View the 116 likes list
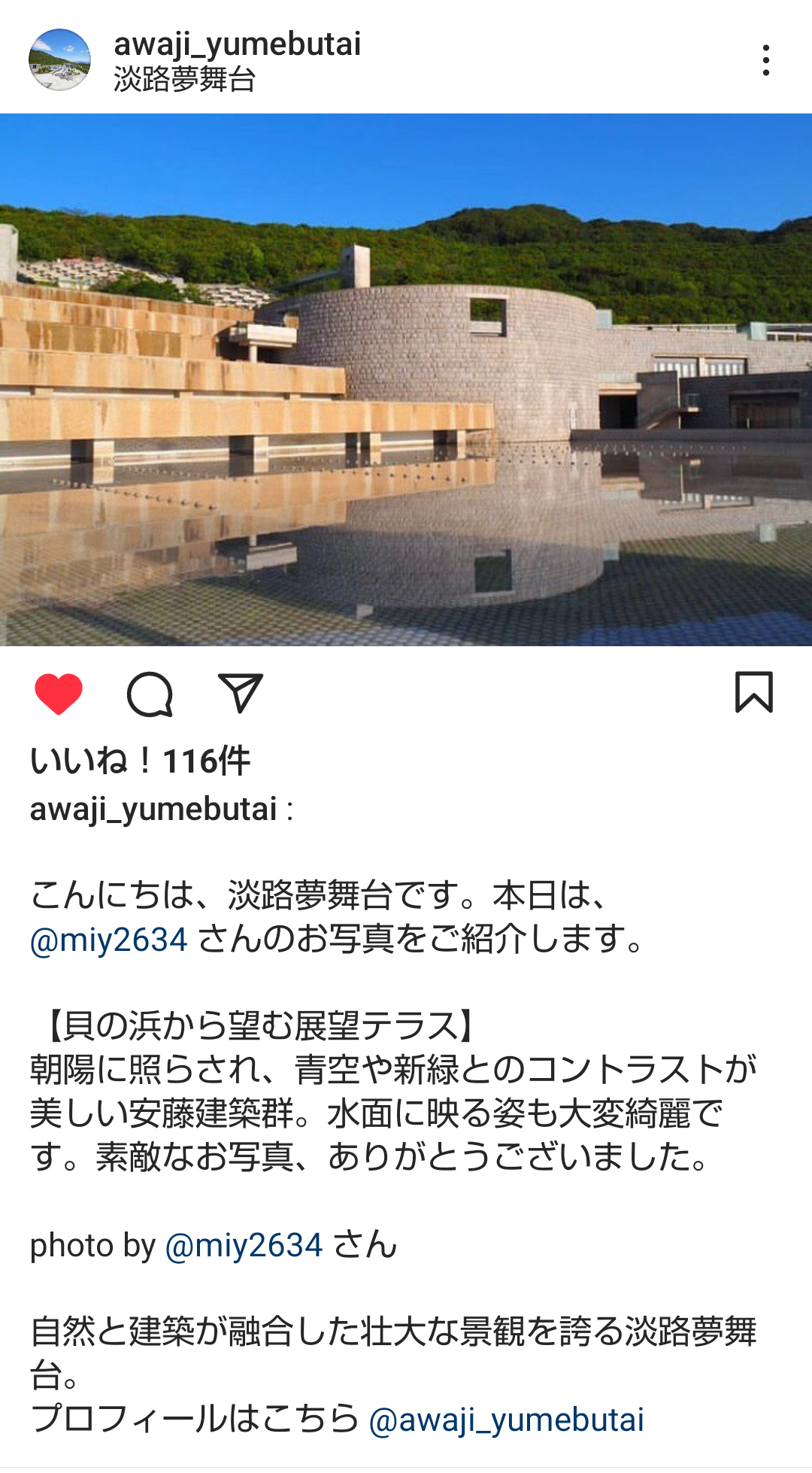Image resolution: width=812 pixels, height=1473 pixels. pos(140,761)
